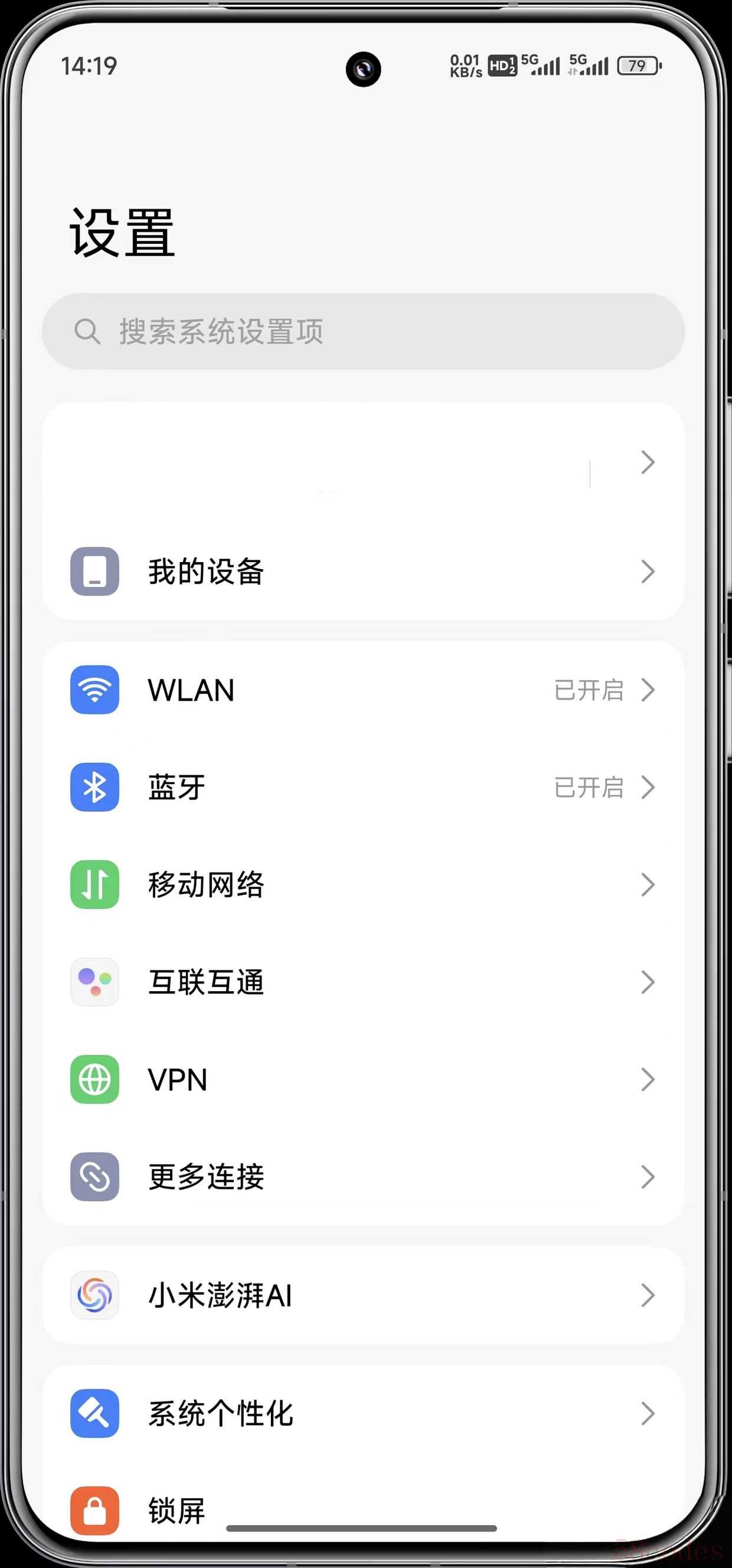The width and height of the screenshot is (732, 1568).
Task: Tap the 搜索系统设置项 search box
Action: click(363, 331)
